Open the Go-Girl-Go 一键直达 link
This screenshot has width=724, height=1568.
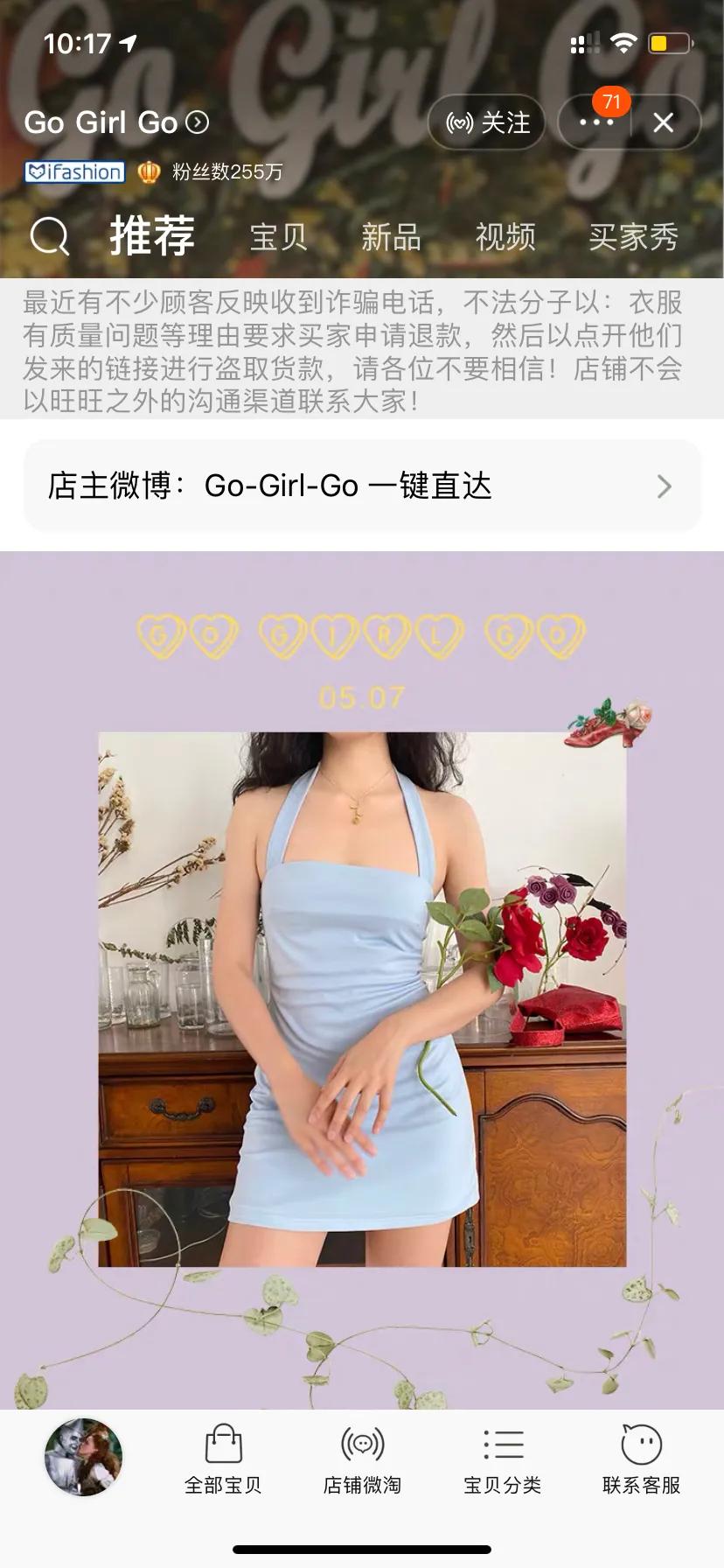[x=348, y=486]
